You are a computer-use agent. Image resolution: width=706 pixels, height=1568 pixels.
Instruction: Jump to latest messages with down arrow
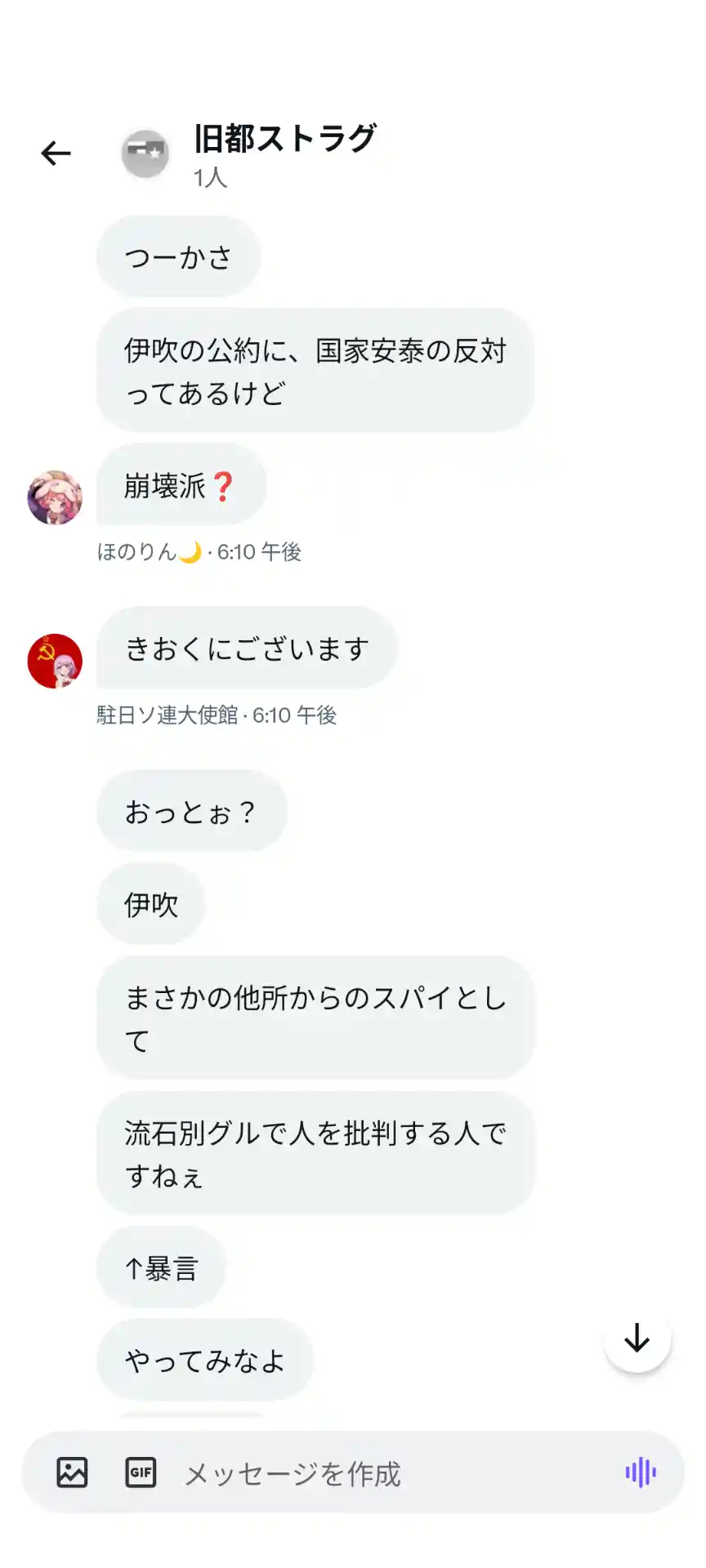click(637, 1339)
